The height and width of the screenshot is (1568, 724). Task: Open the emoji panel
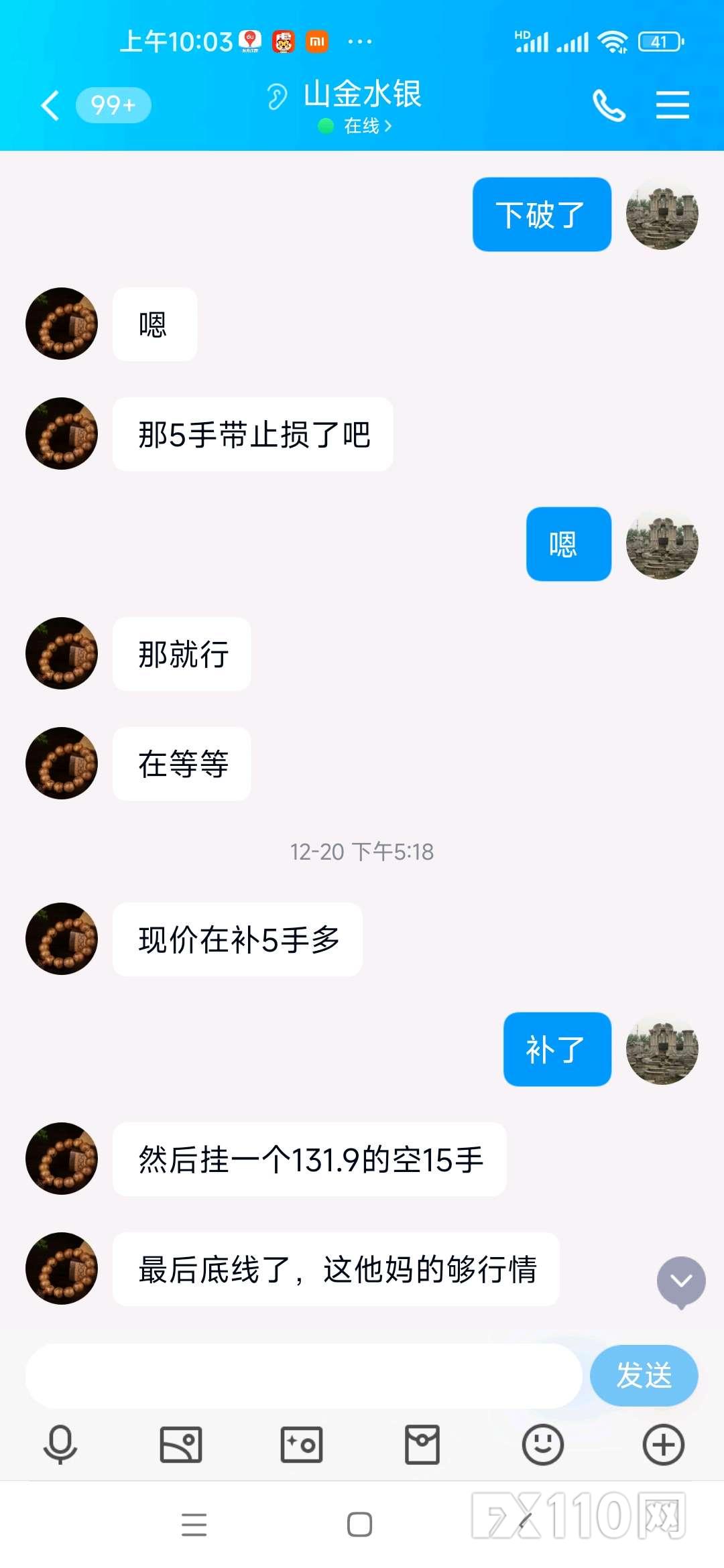543,1444
